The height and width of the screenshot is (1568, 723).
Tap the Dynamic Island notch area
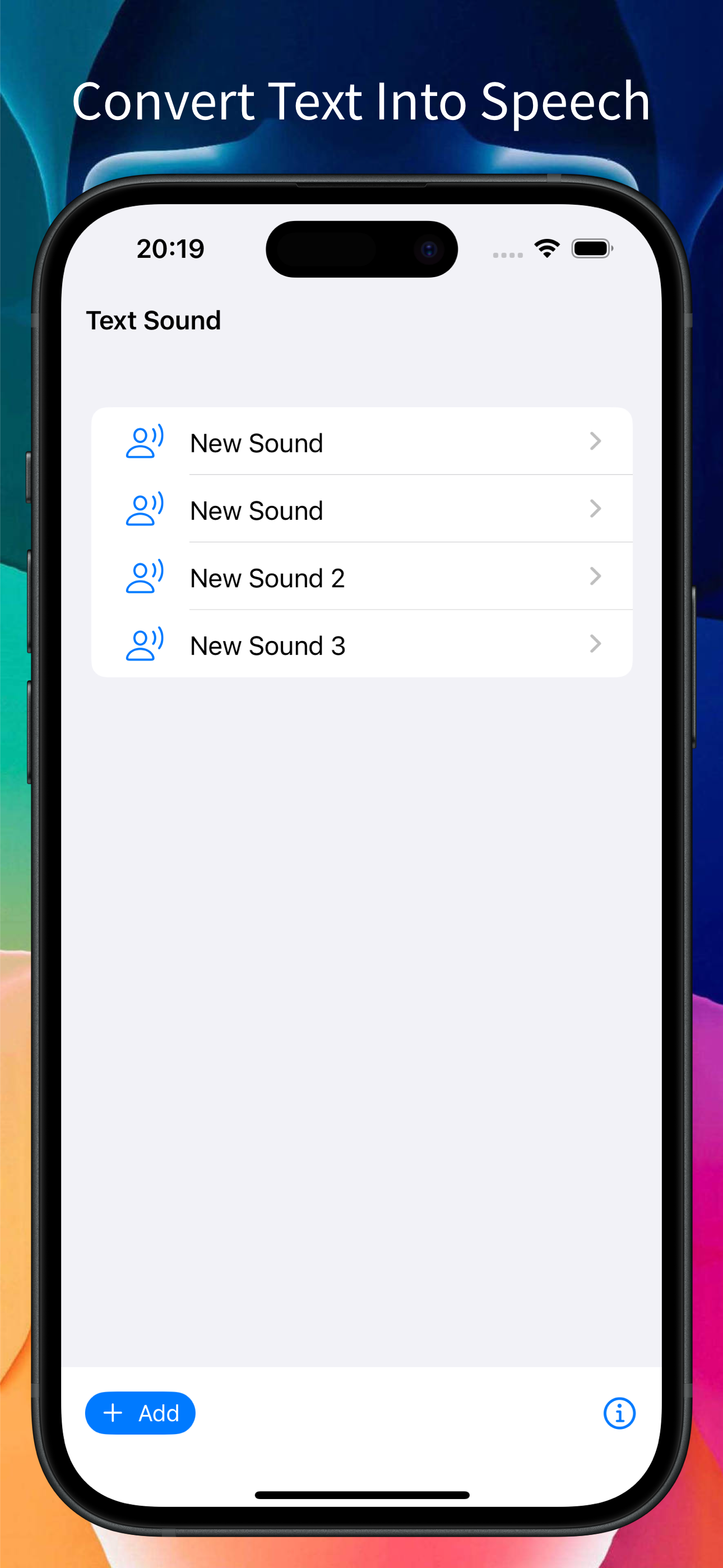pos(361,250)
